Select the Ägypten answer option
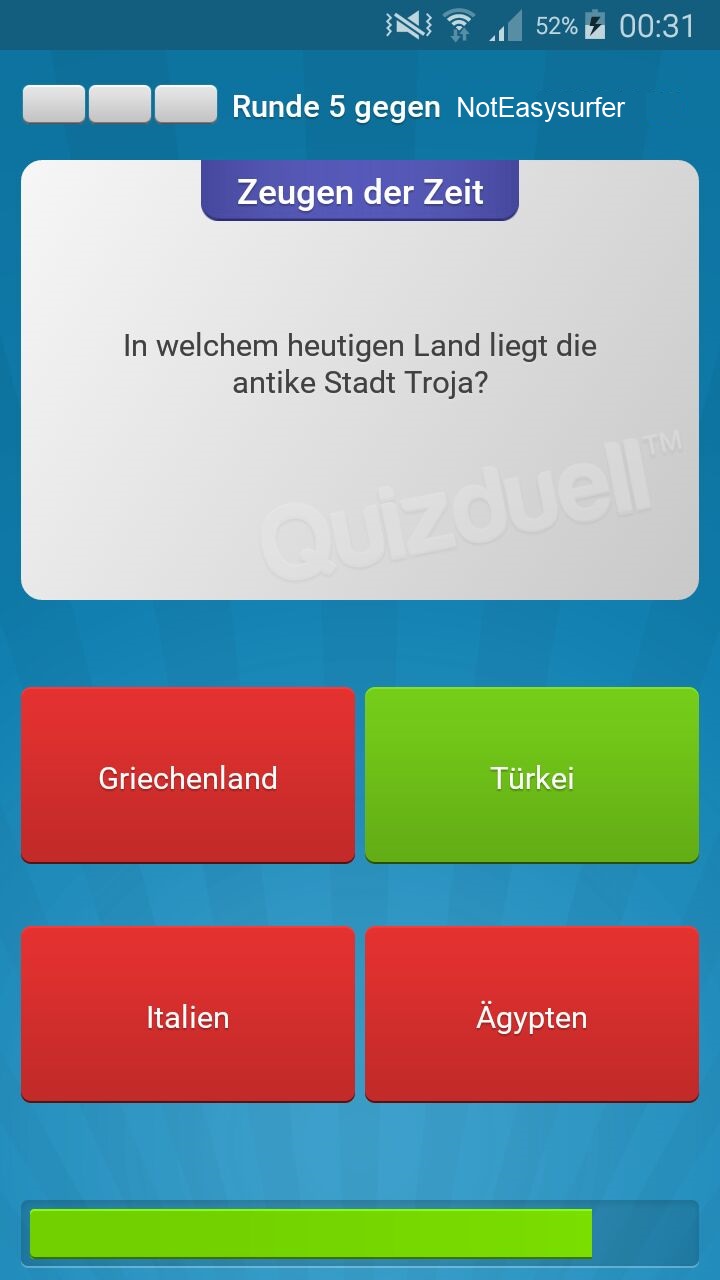Screen dimensions: 720x1280 tap(531, 1015)
